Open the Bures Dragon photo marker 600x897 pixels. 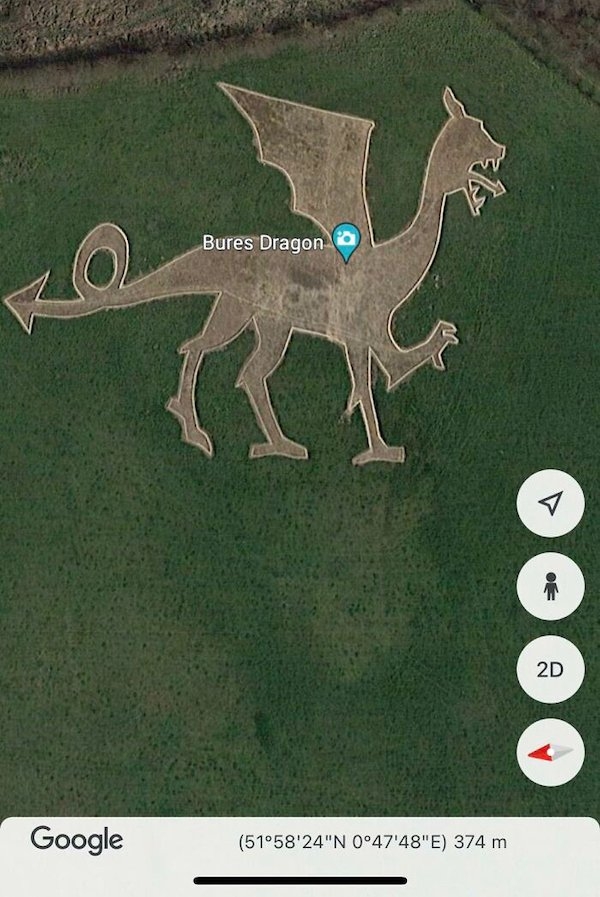(x=345, y=239)
